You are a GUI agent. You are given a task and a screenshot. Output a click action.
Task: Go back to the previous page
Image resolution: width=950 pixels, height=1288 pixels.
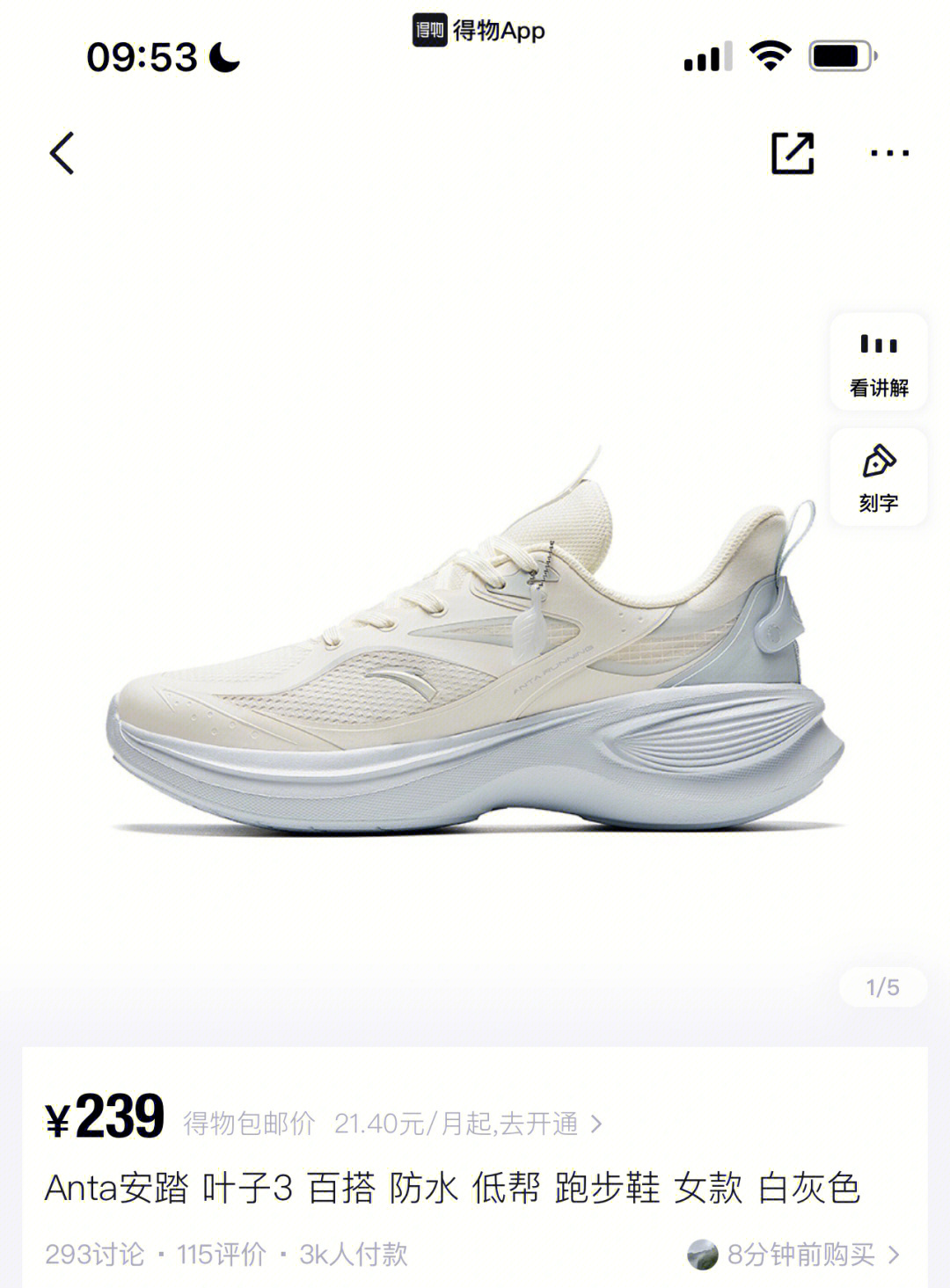tap(62, 153)
